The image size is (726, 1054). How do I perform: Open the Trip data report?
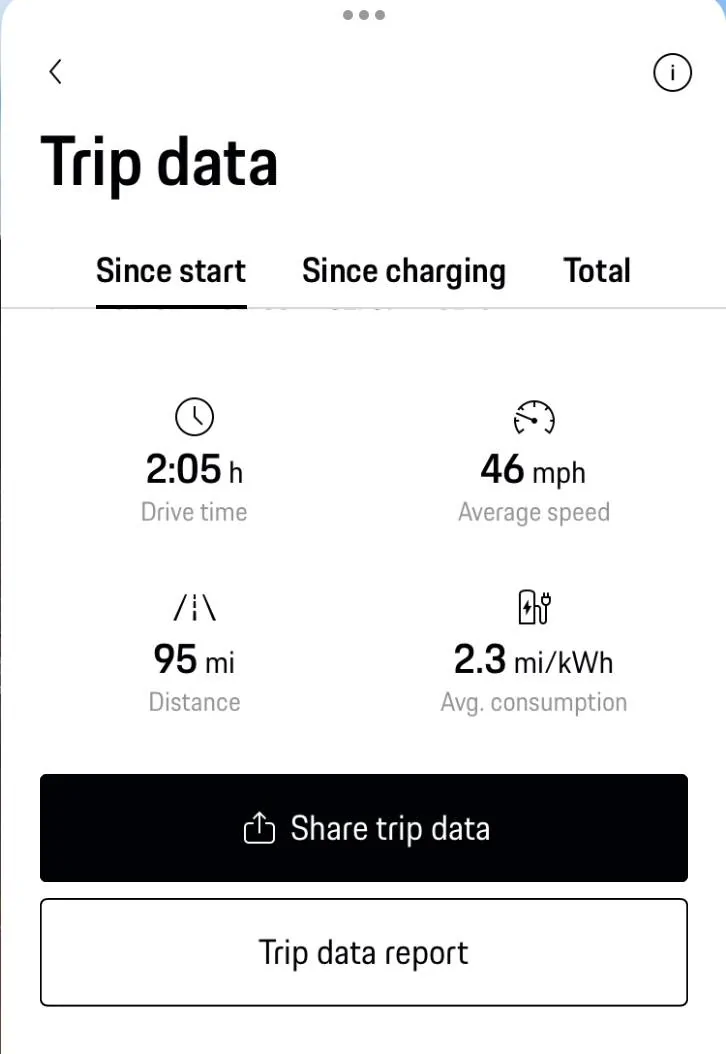point(364,952)
